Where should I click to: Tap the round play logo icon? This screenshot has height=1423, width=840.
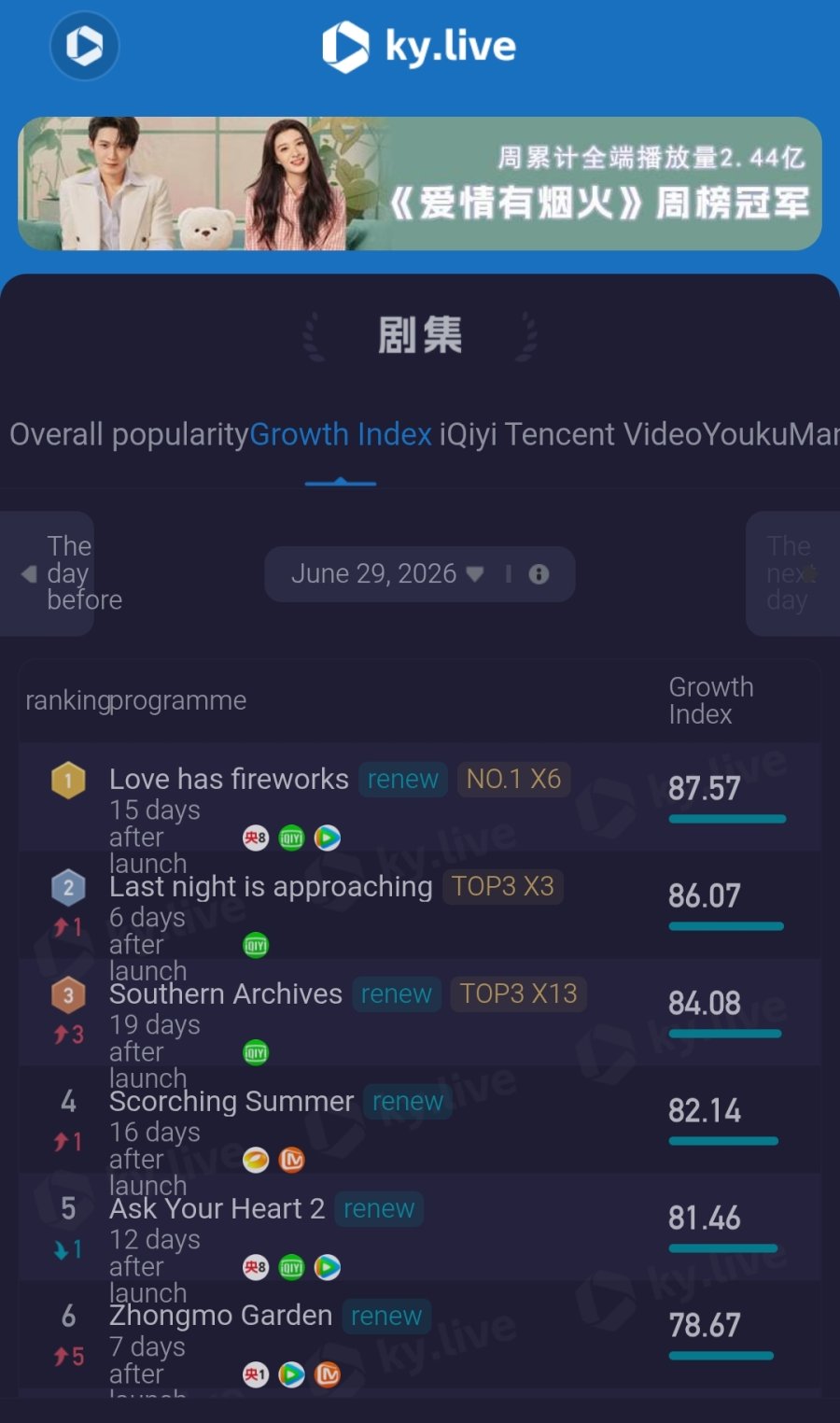click(x=84, y=46)
